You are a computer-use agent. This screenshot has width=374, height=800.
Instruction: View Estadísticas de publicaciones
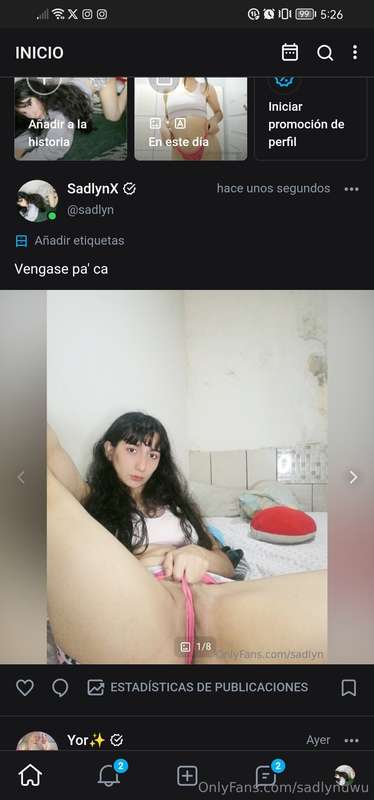point(198,687)
